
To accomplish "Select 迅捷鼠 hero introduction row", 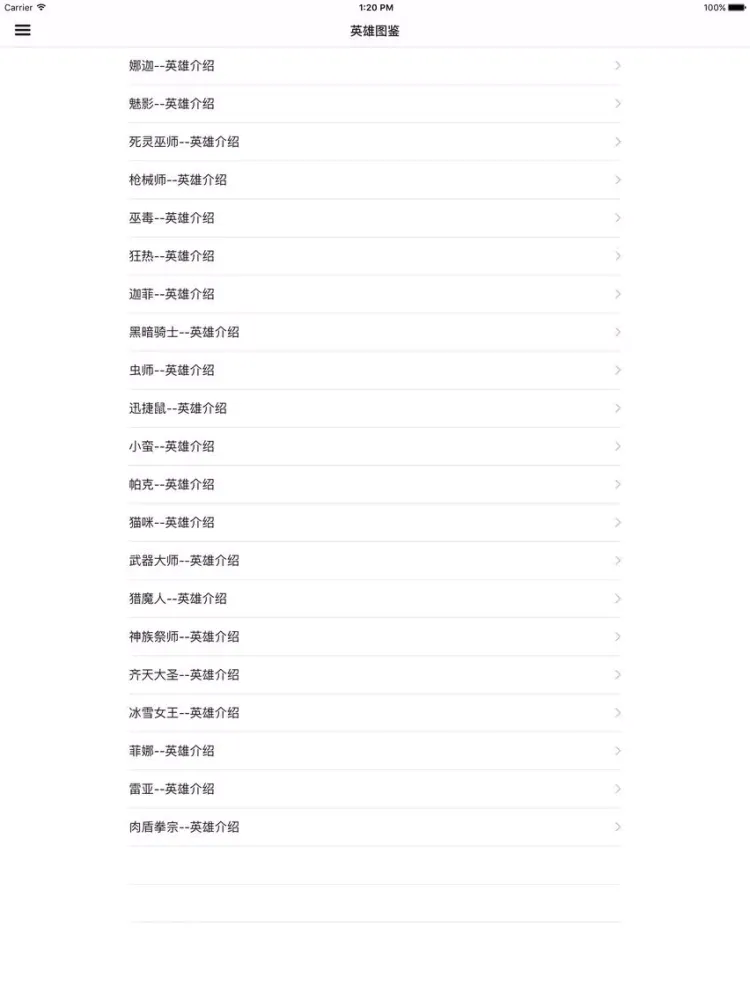I will tap(373, 408).
